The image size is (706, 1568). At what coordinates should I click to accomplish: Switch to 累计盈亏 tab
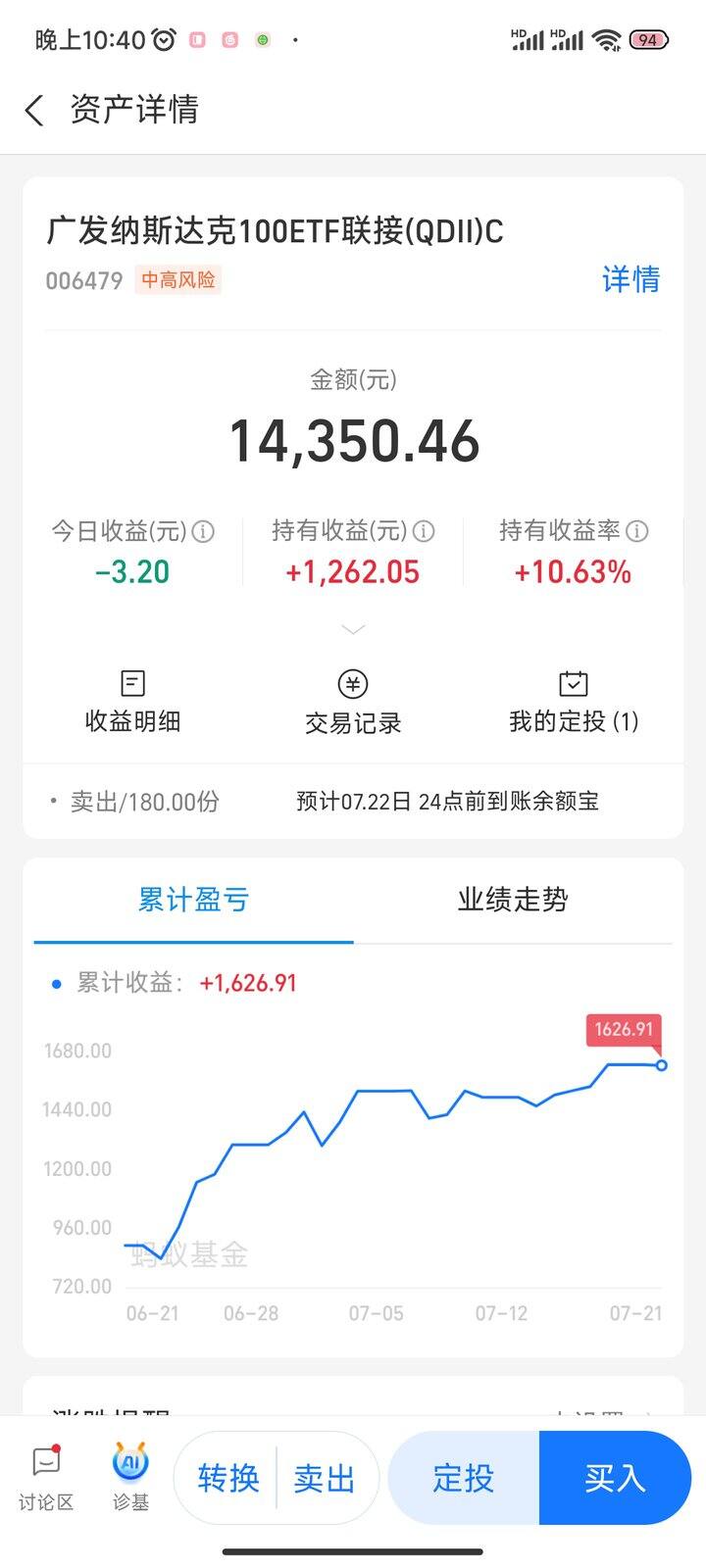coord(193,900)
